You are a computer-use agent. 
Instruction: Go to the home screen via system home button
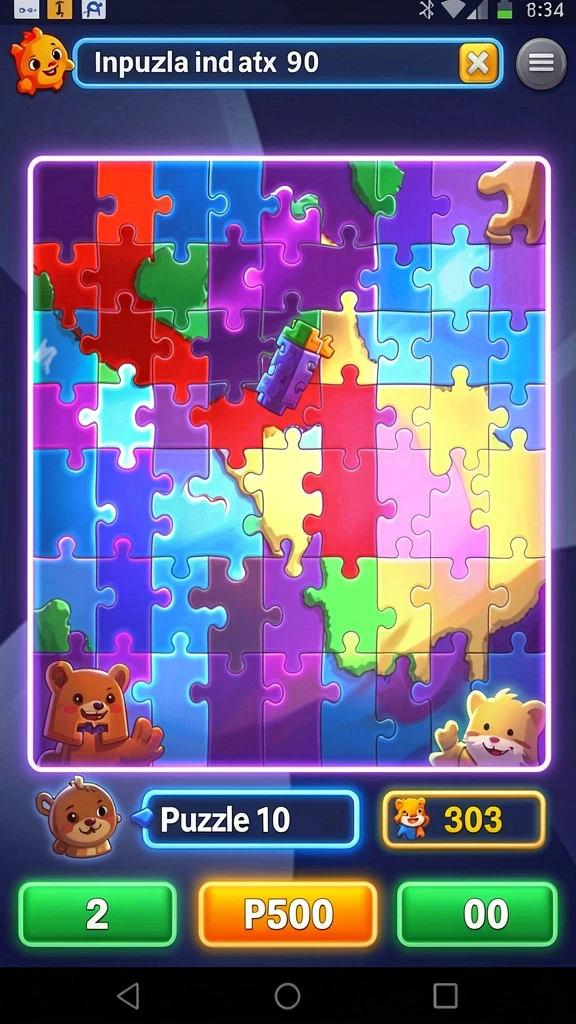coord(287,996)
